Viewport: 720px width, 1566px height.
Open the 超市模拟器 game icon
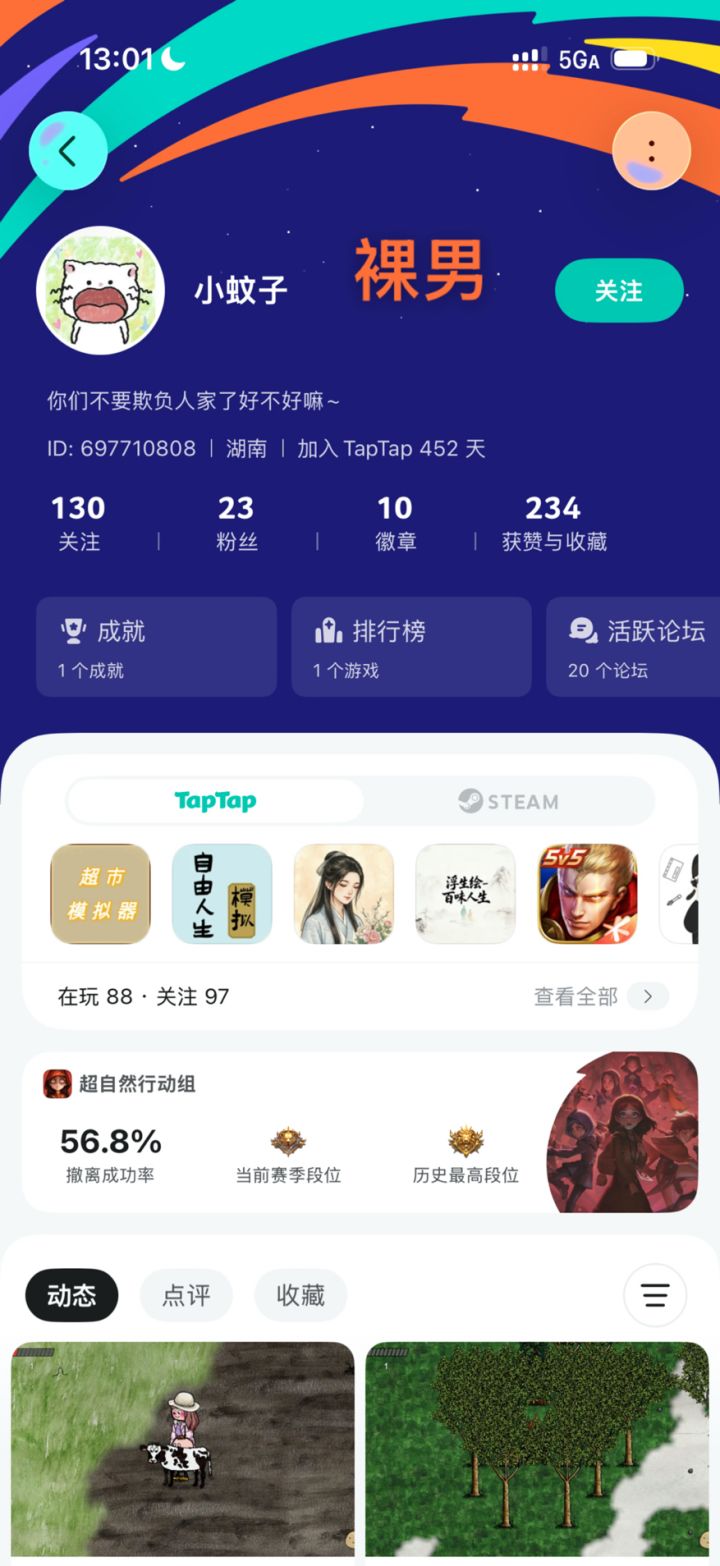click(100, 893)
